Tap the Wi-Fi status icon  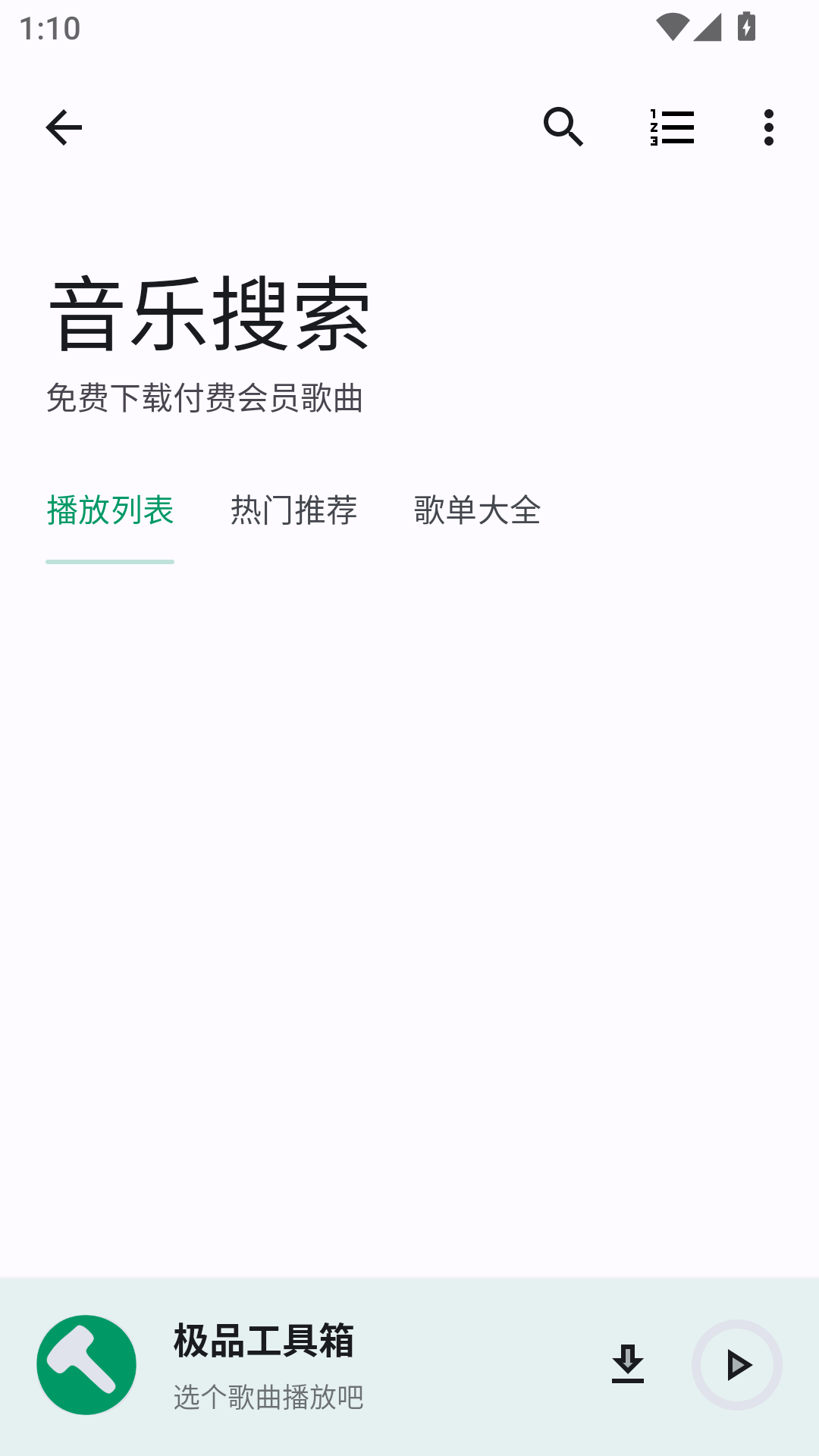click(x=673, y=25)
